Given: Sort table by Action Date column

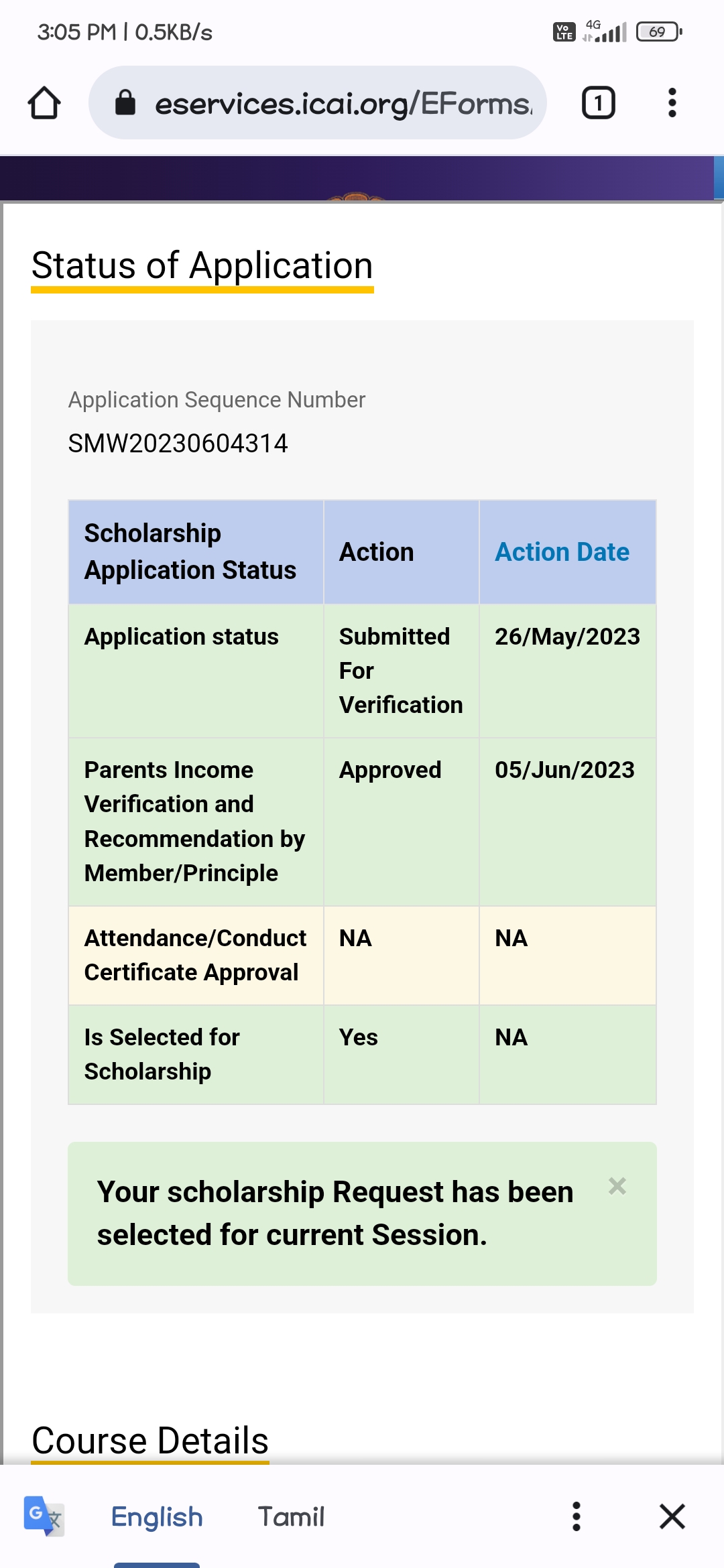Looking at the screenshot, I should (x=562, y=552).
